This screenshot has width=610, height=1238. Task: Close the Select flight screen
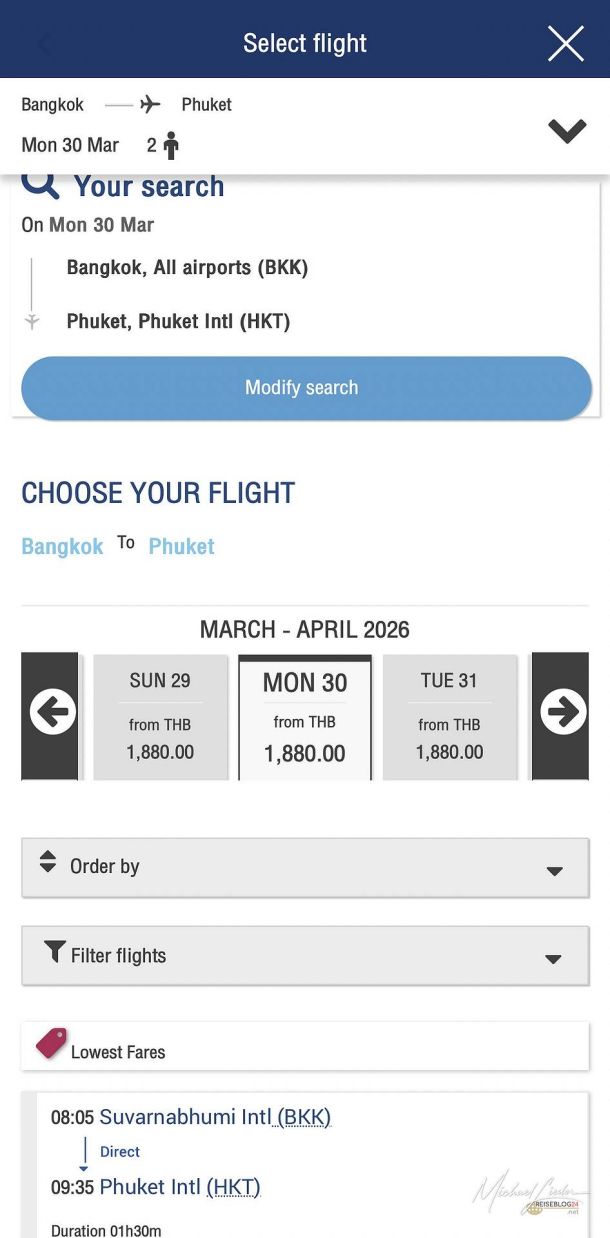tap(565, 44)
